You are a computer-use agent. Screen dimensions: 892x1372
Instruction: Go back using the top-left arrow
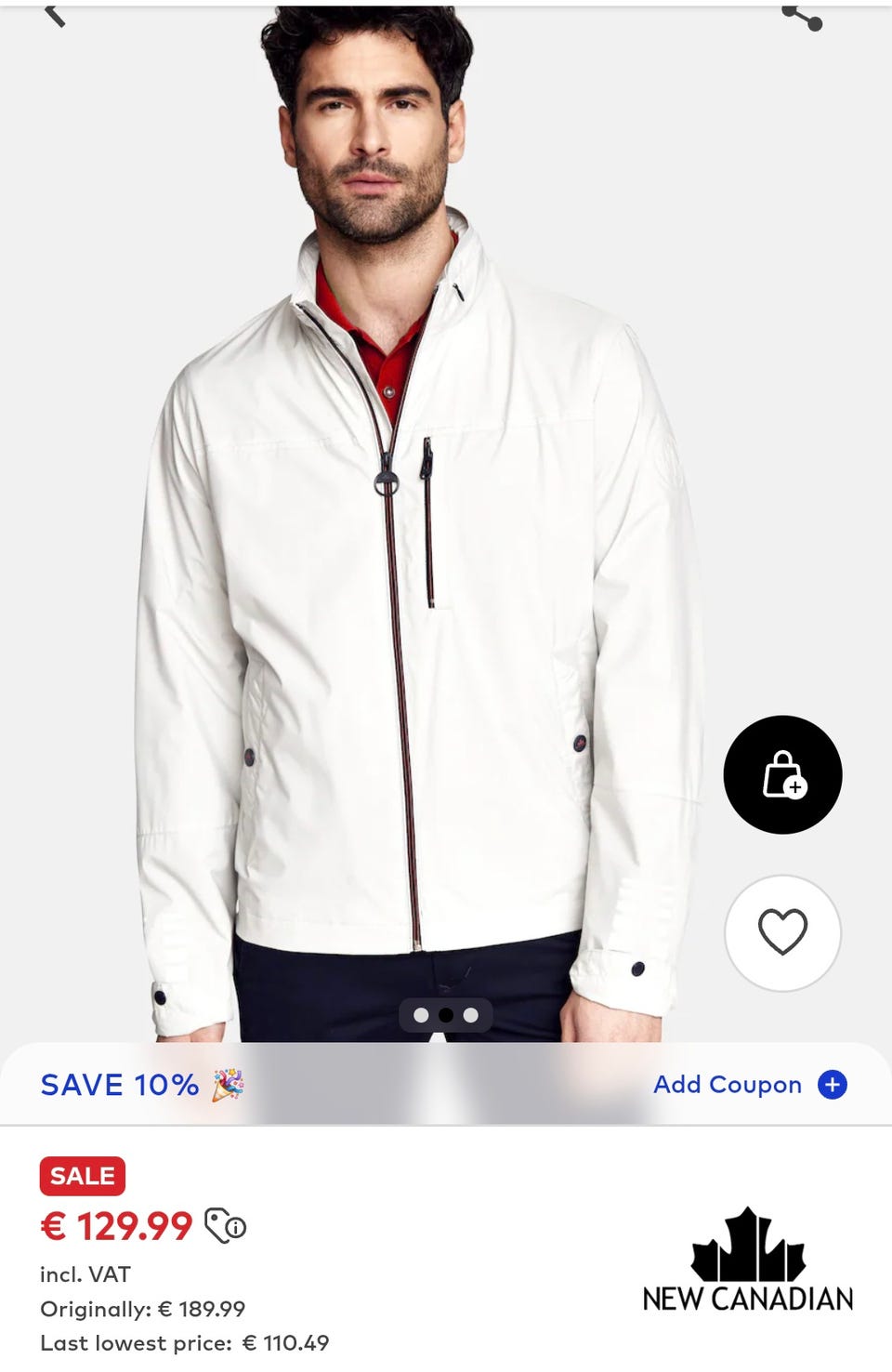55,15
